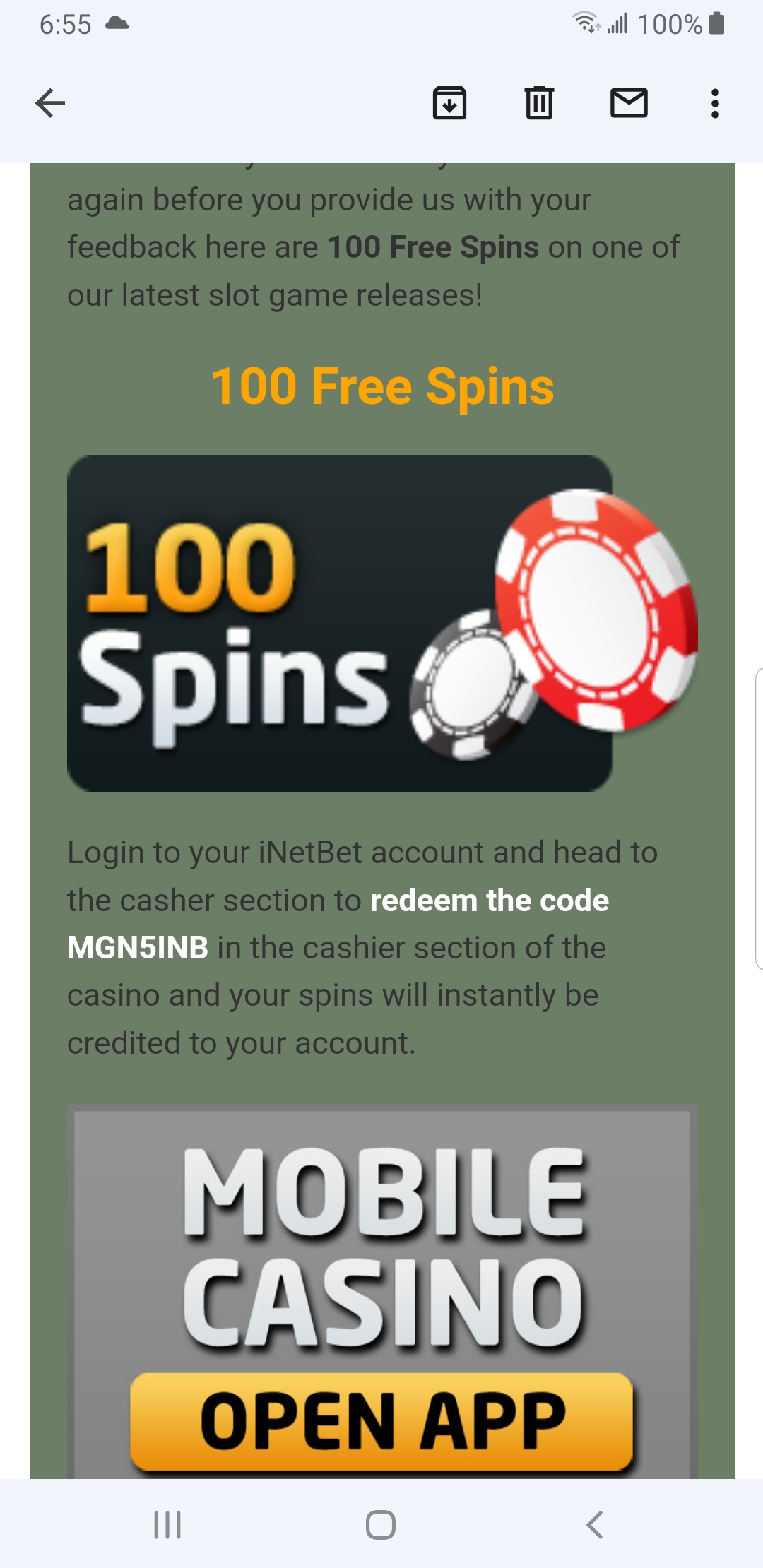The width and height of the screenshot is (763, 1568).
Task: Show recent apps
Action: [x=167, y=1524]
